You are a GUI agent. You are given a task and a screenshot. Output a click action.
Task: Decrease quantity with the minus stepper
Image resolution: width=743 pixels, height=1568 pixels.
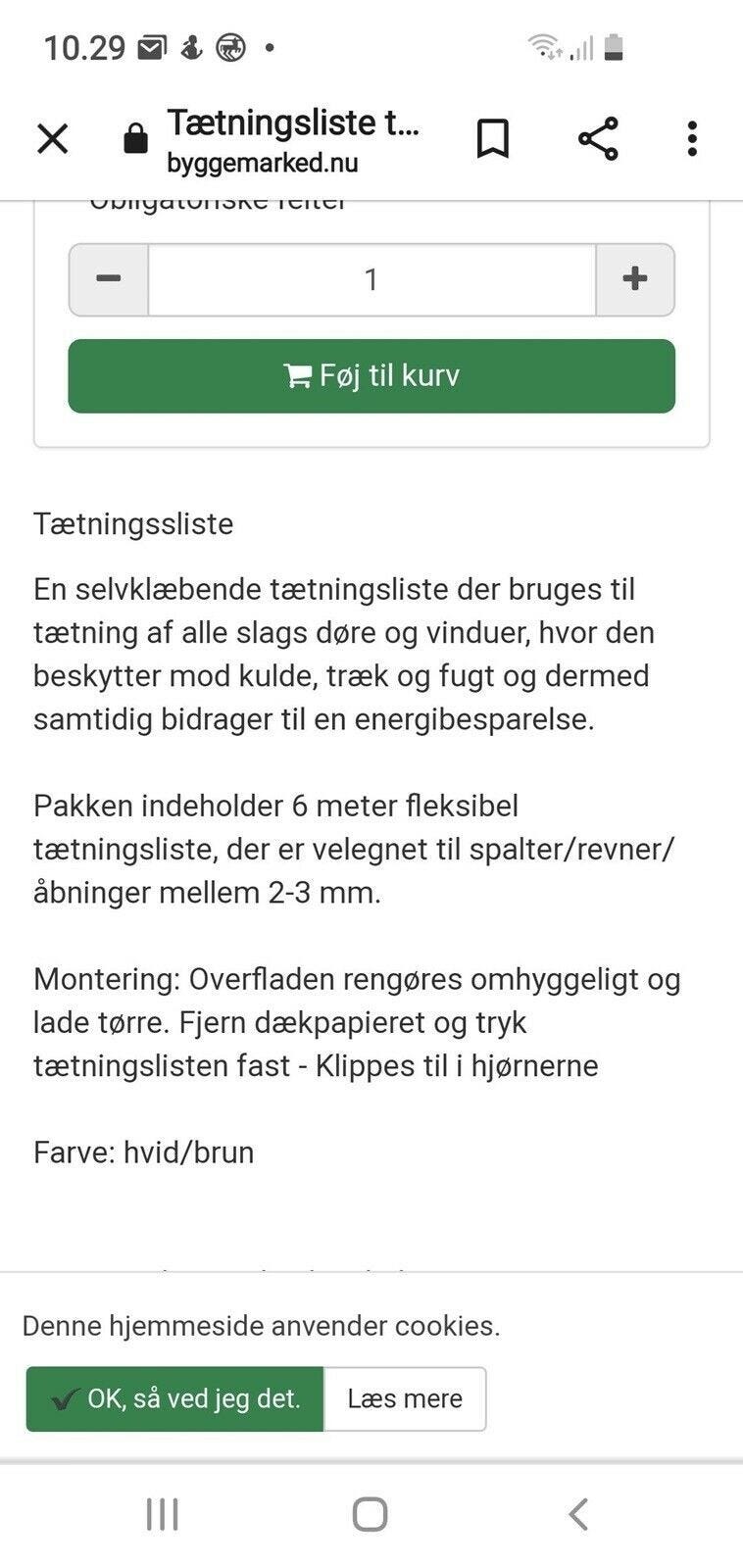108,279
